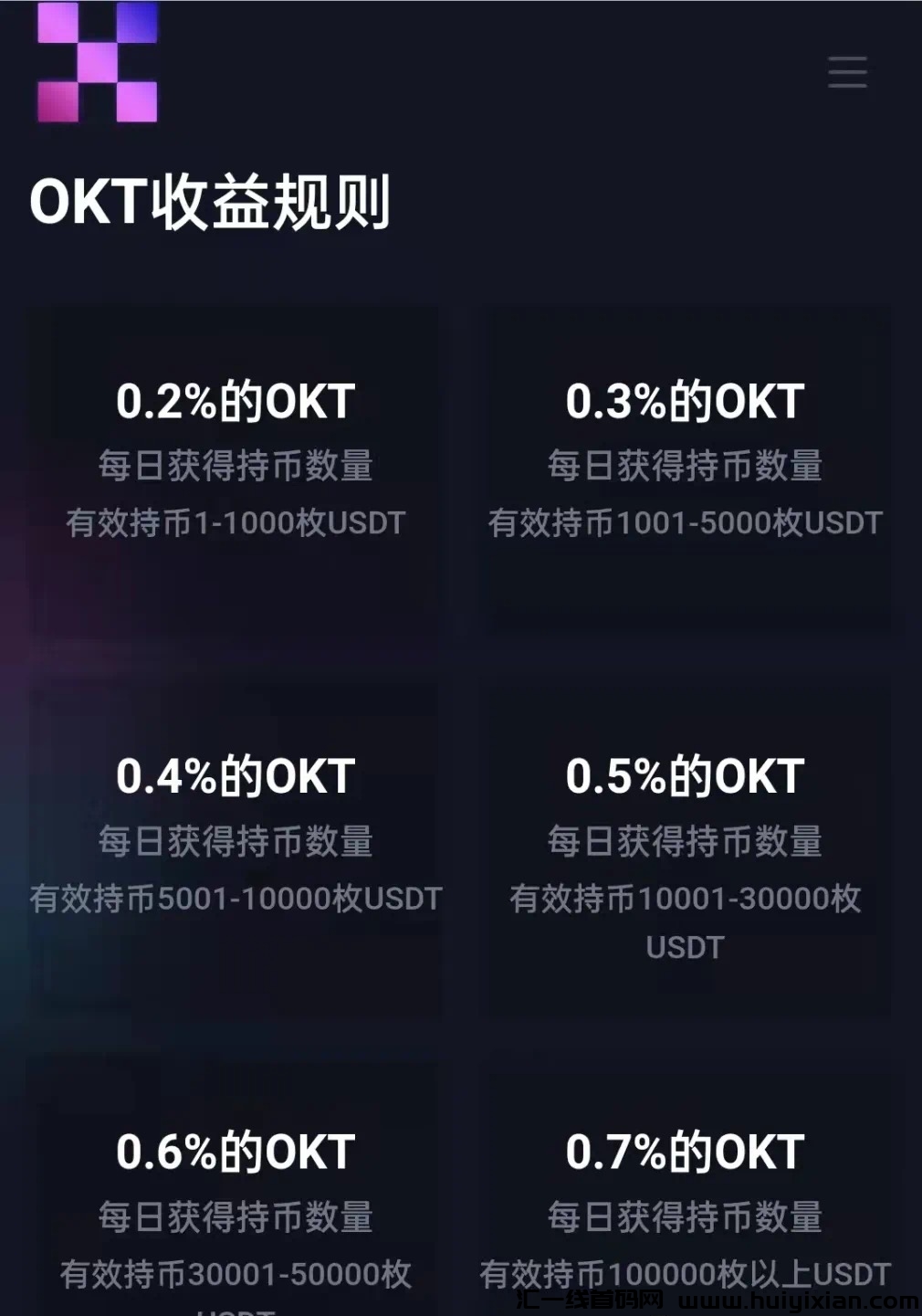Image resolution: width=922 pixels, height=1316 pixels.
Task: Open the hamburger navigation menu
Action: [x=847, y=71]
